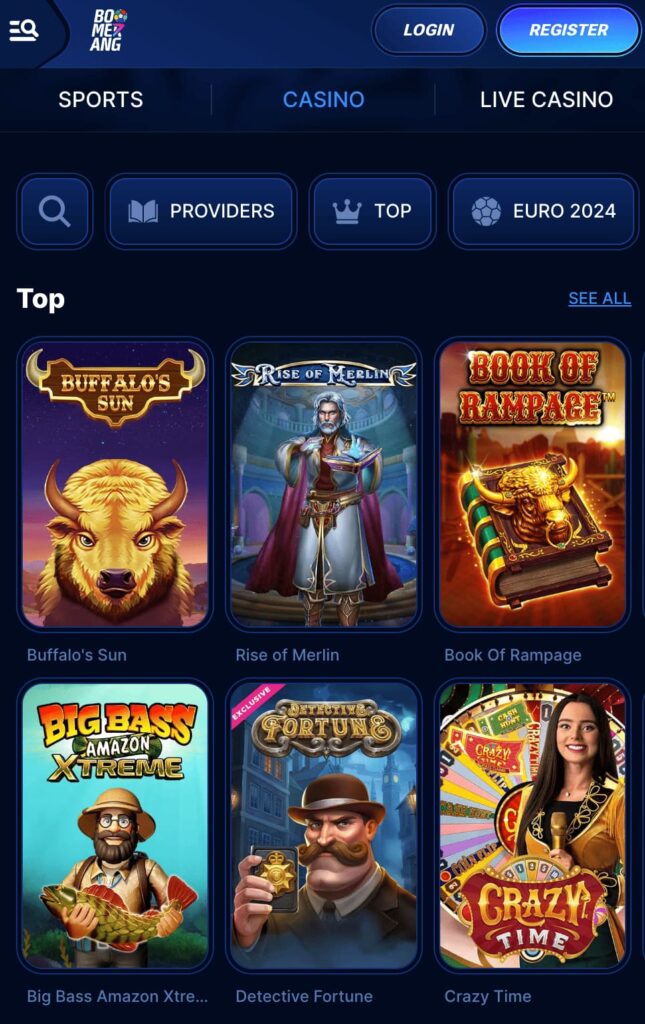Tap the REGISTER button

coord(568,30)
